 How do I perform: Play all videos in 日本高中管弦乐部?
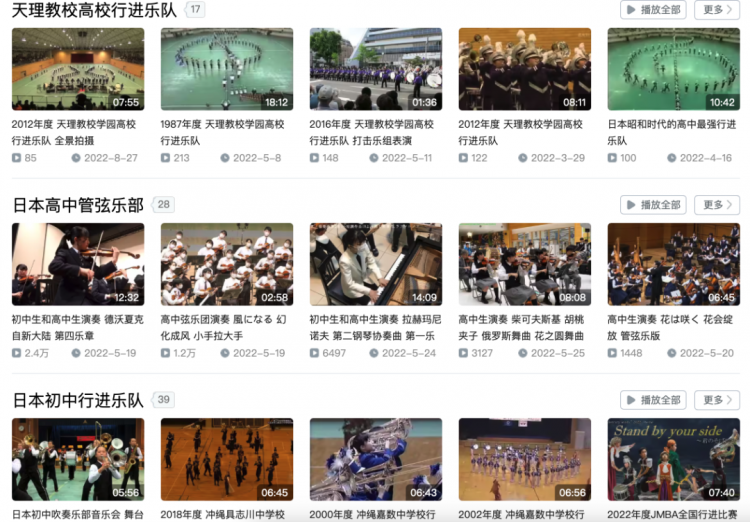click(653, 205)
